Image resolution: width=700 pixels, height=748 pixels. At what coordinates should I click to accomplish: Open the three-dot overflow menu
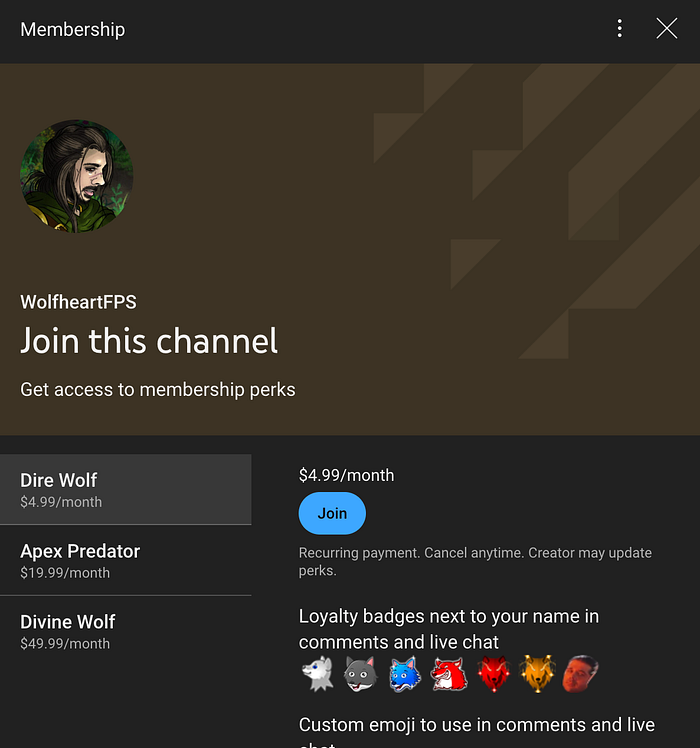tap(620, 29)
